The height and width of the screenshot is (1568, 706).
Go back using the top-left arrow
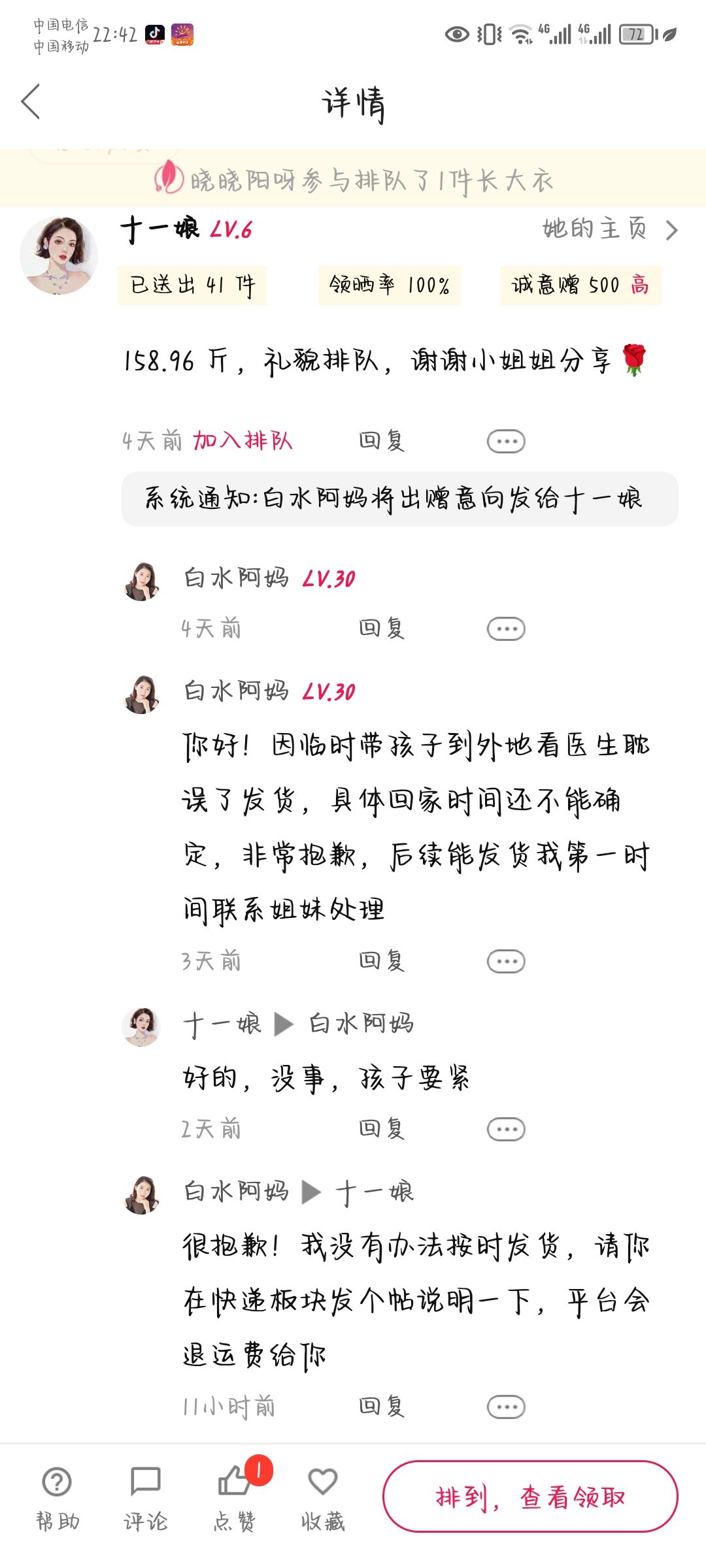click(31, 101)
